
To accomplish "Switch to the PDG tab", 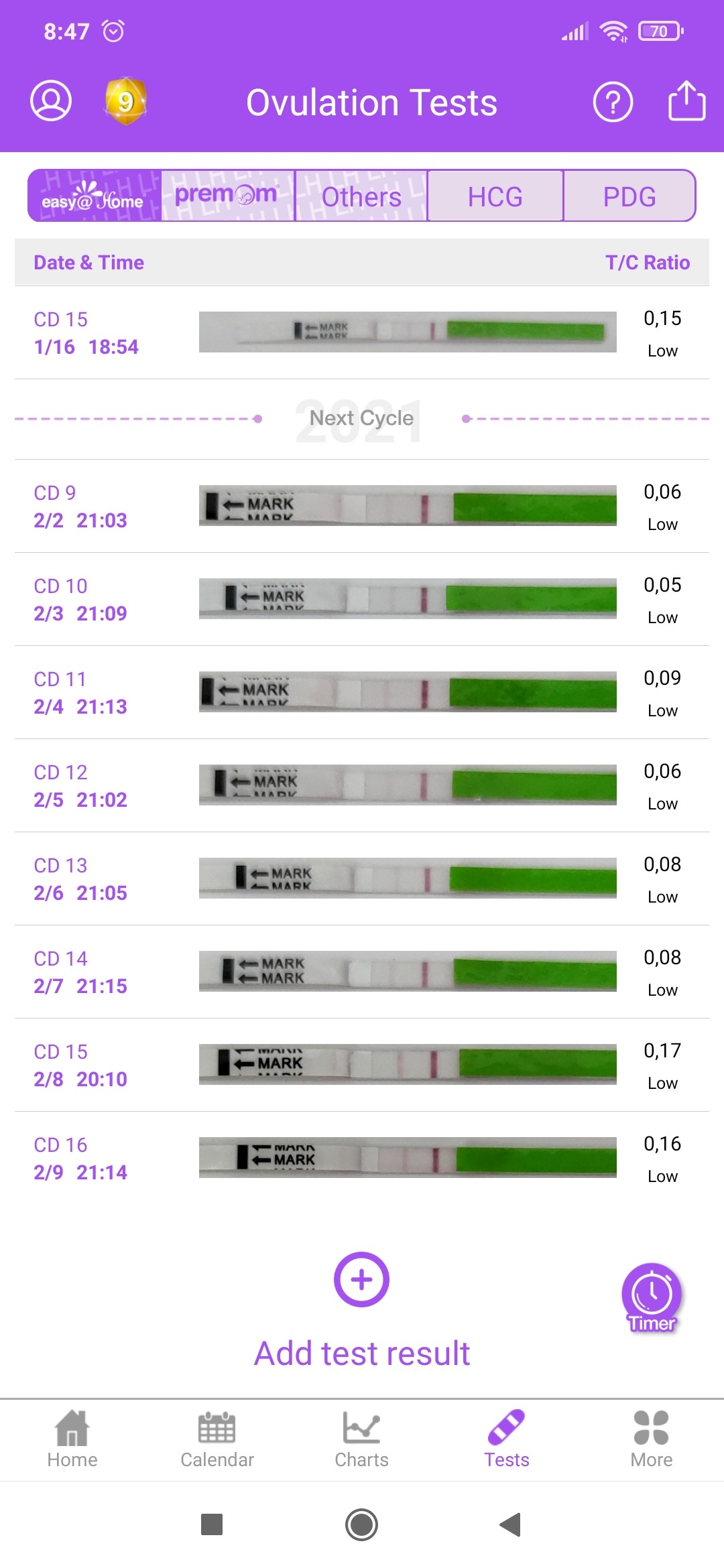I will [x=629, y=196].
